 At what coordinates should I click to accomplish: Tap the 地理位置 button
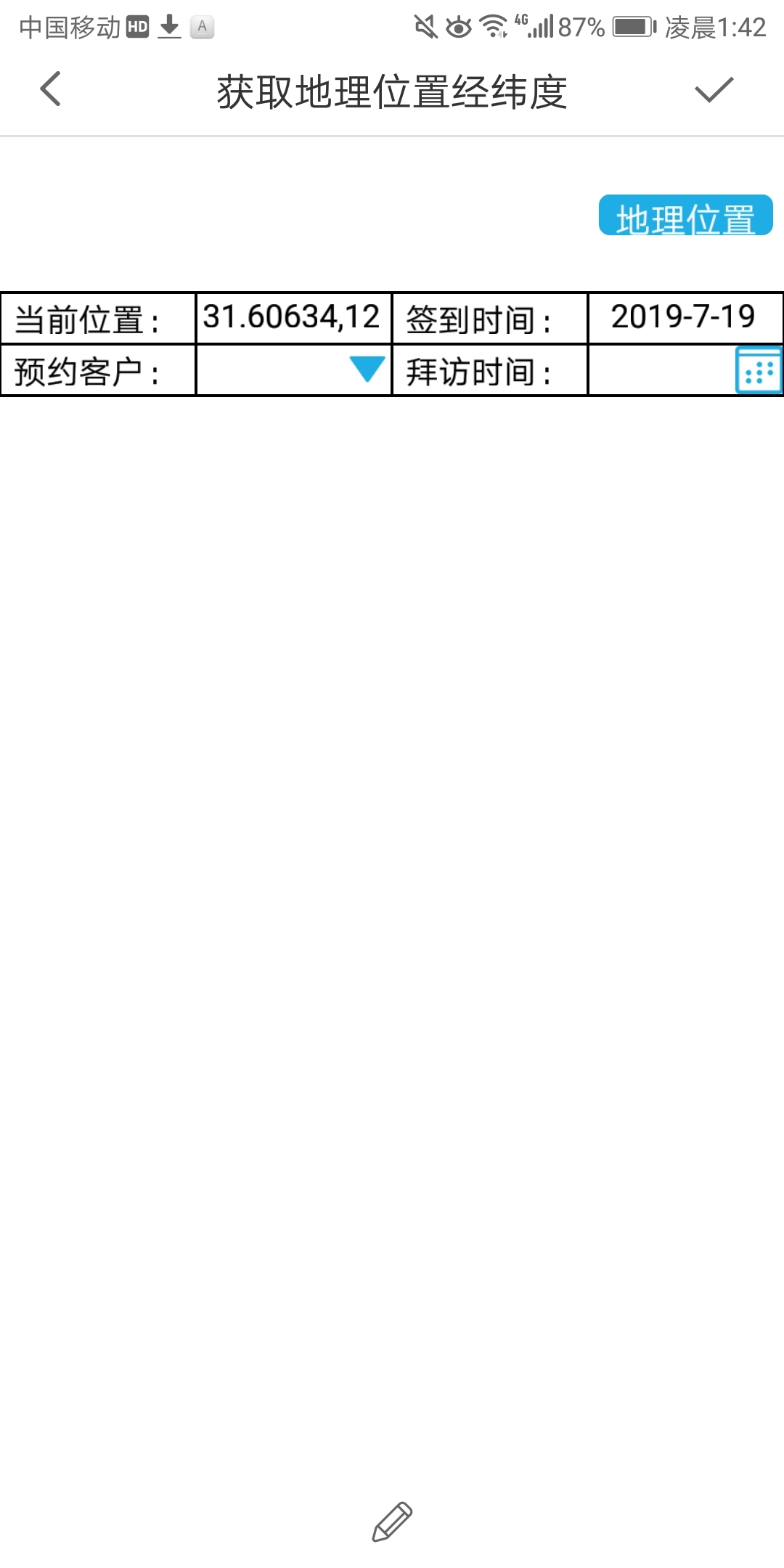[x=685, y=216]
